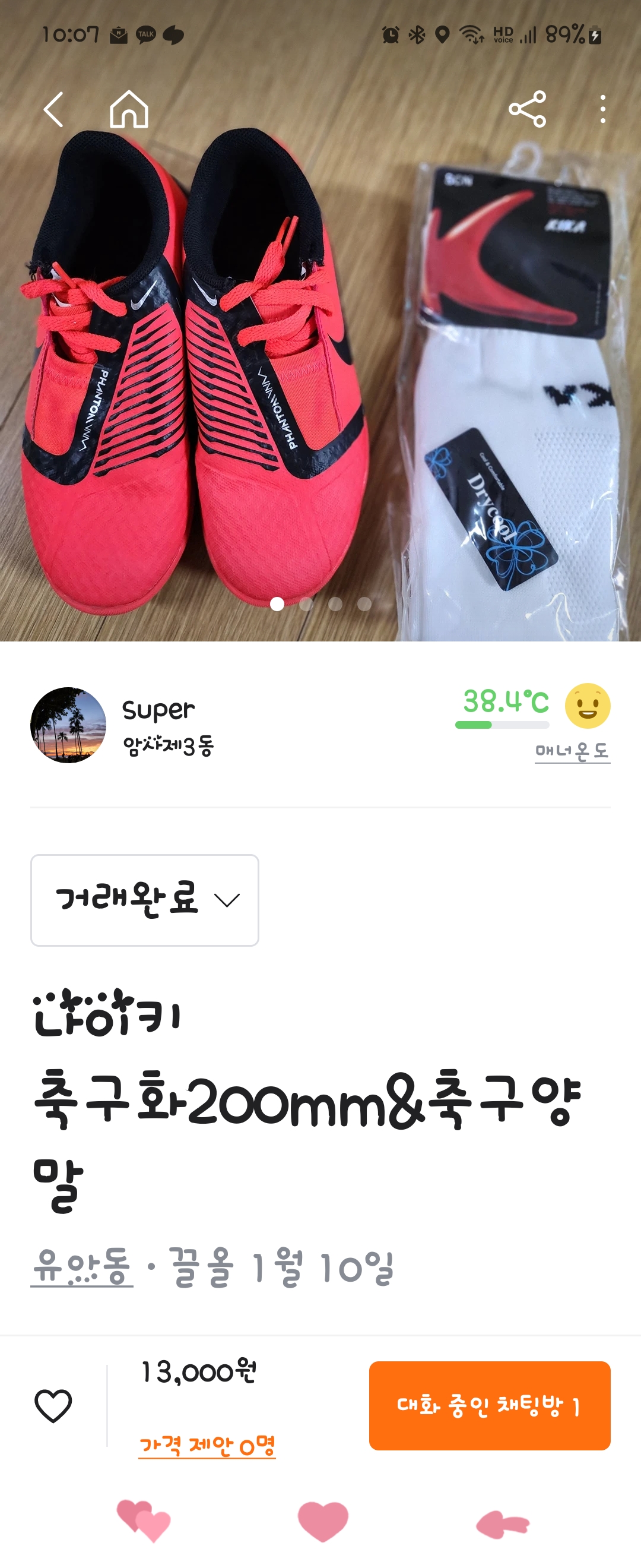
Task: Add listing to favorites with heart icon
Action: 53,1405
